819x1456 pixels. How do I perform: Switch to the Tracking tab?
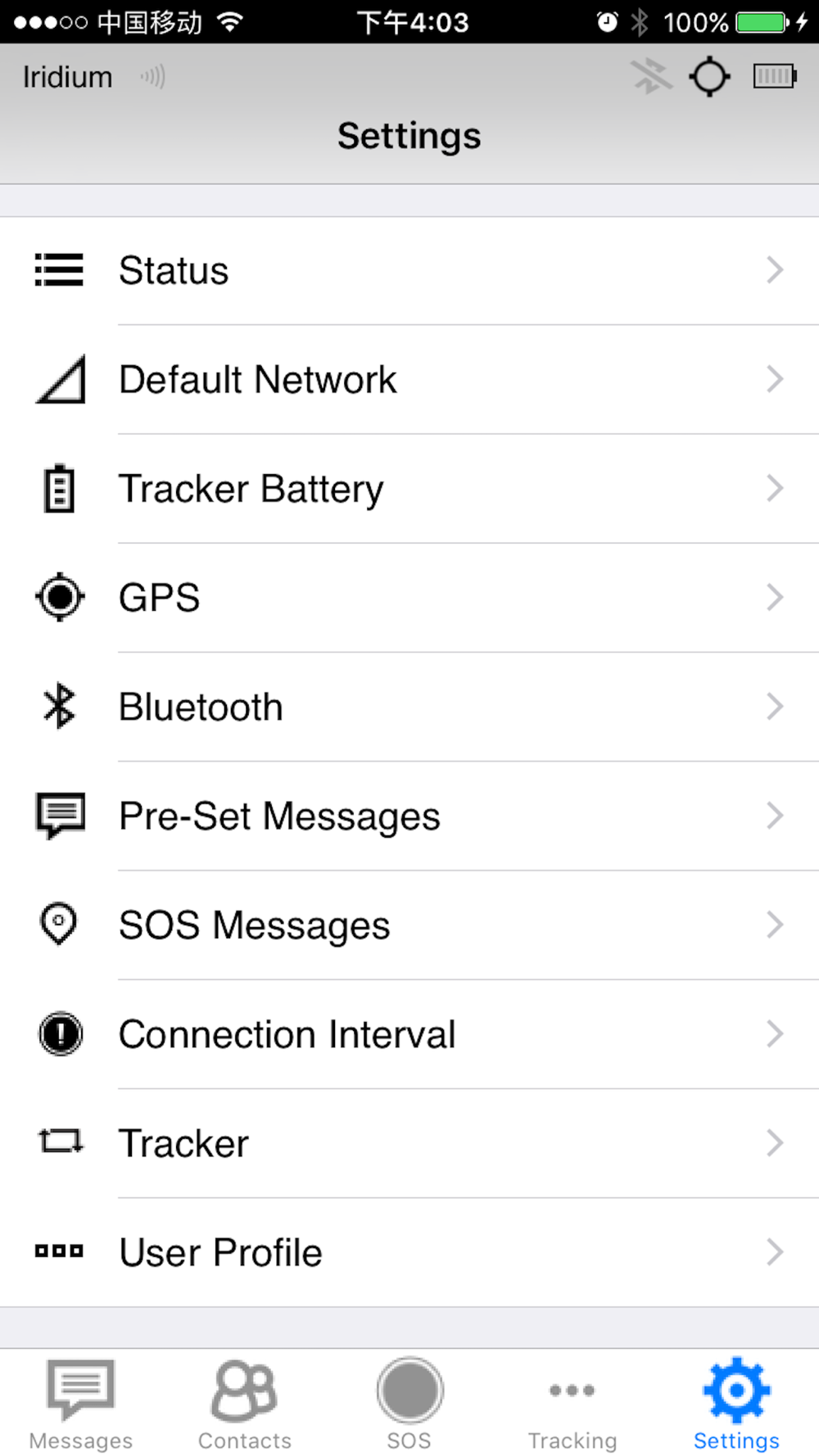(x=572, y=1404)
